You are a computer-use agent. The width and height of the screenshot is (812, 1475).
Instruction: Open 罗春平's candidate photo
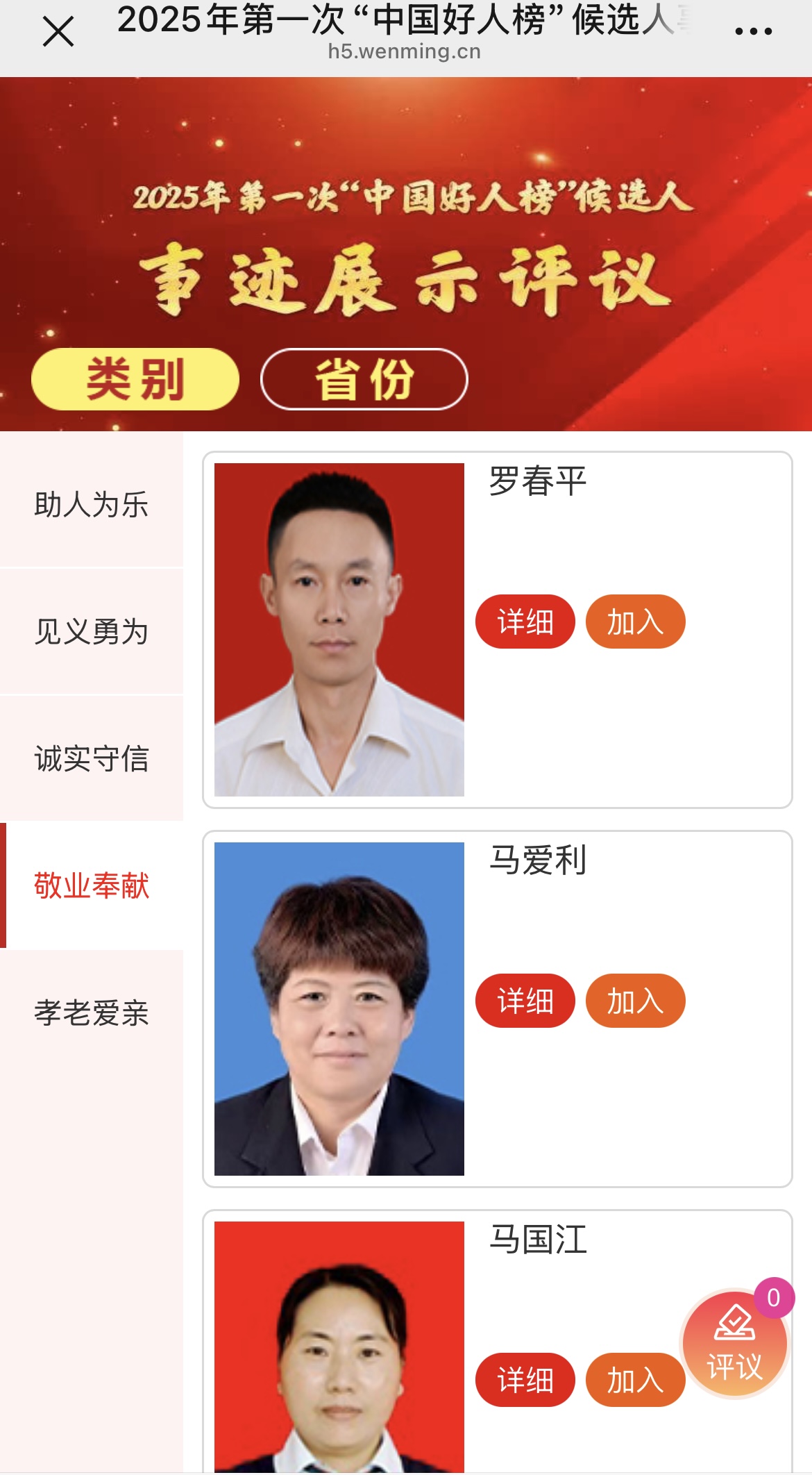[x=339, y=629]
